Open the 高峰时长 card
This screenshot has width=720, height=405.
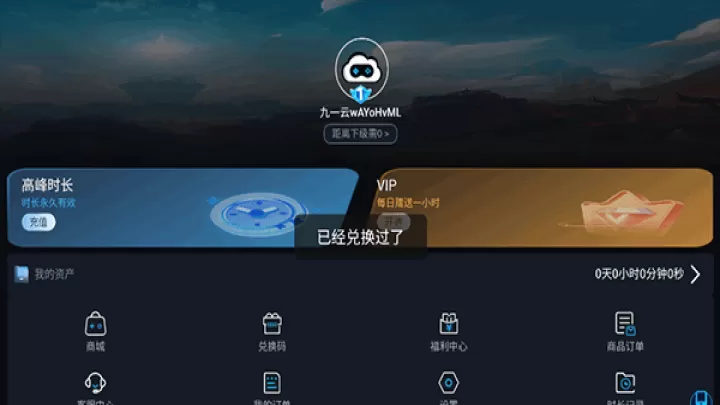tap(180, 205)
